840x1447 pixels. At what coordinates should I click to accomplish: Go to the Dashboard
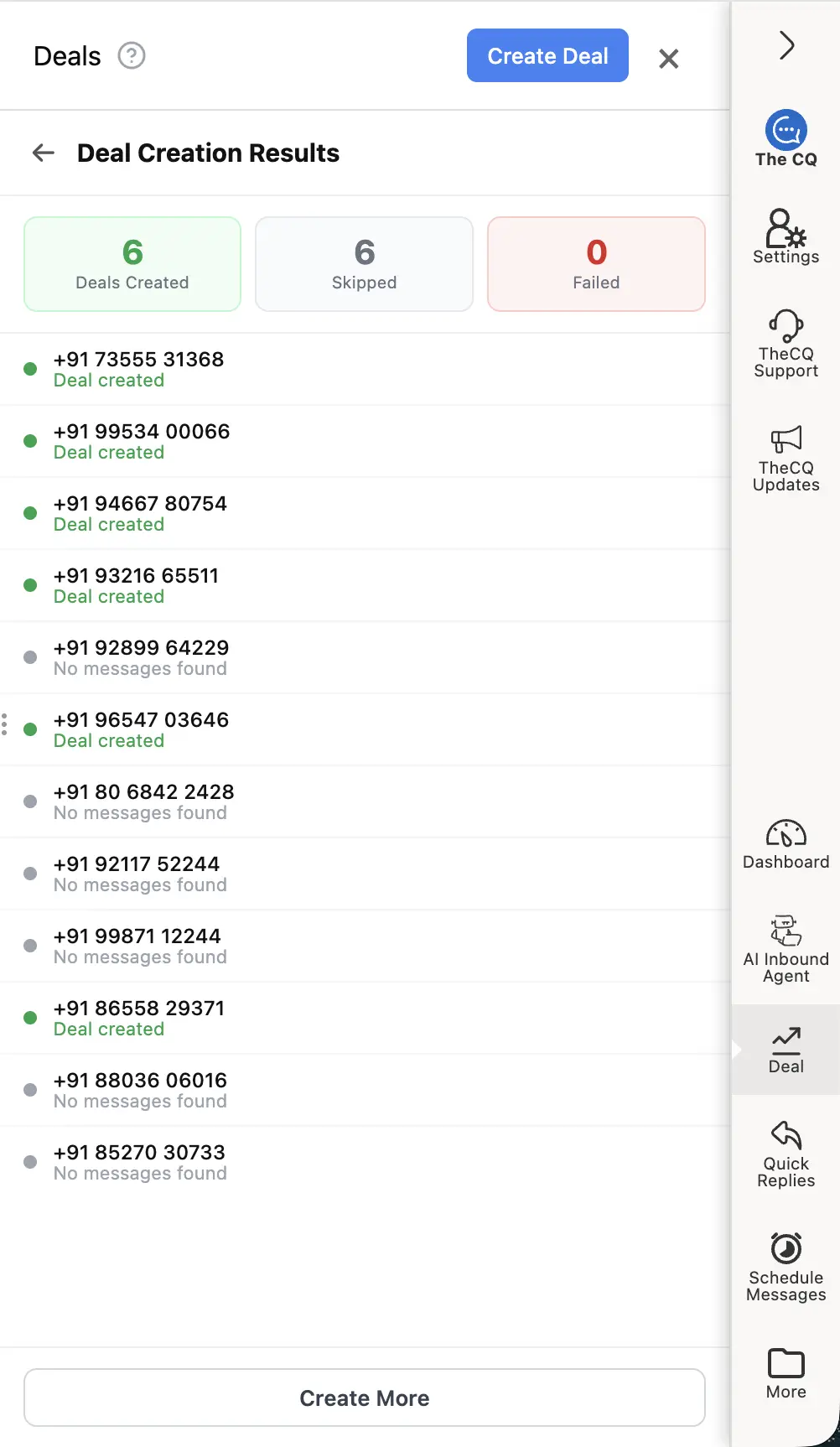click(786, 845)
